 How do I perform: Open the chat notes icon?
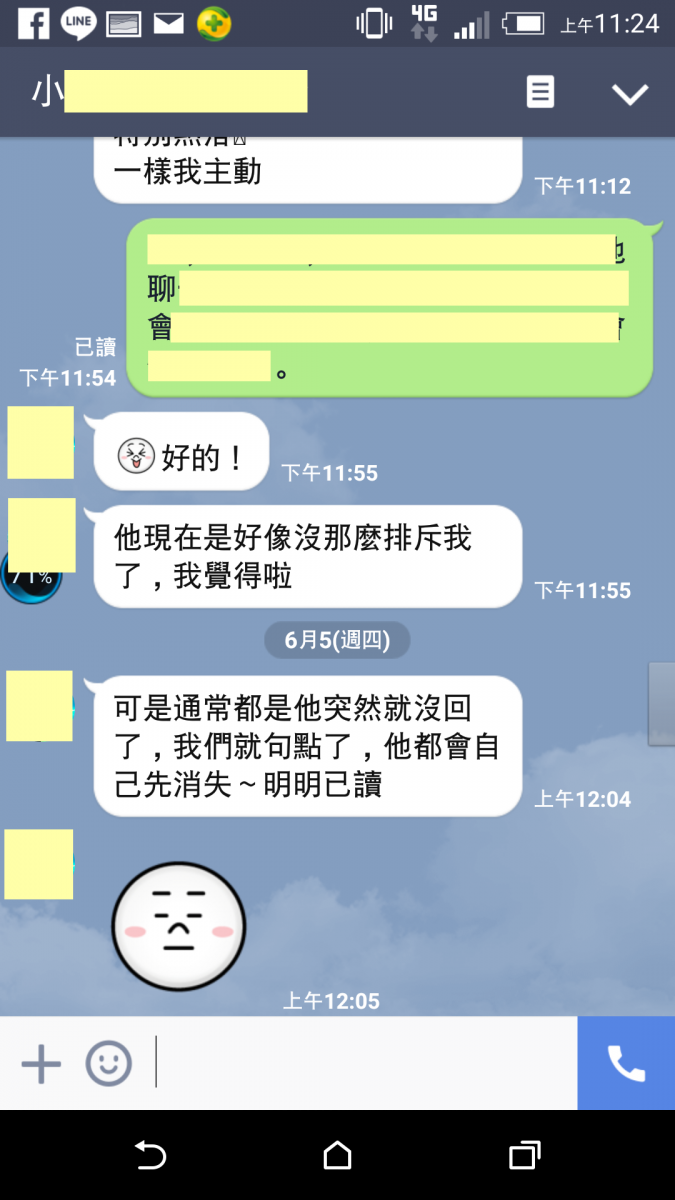(540, 93)
